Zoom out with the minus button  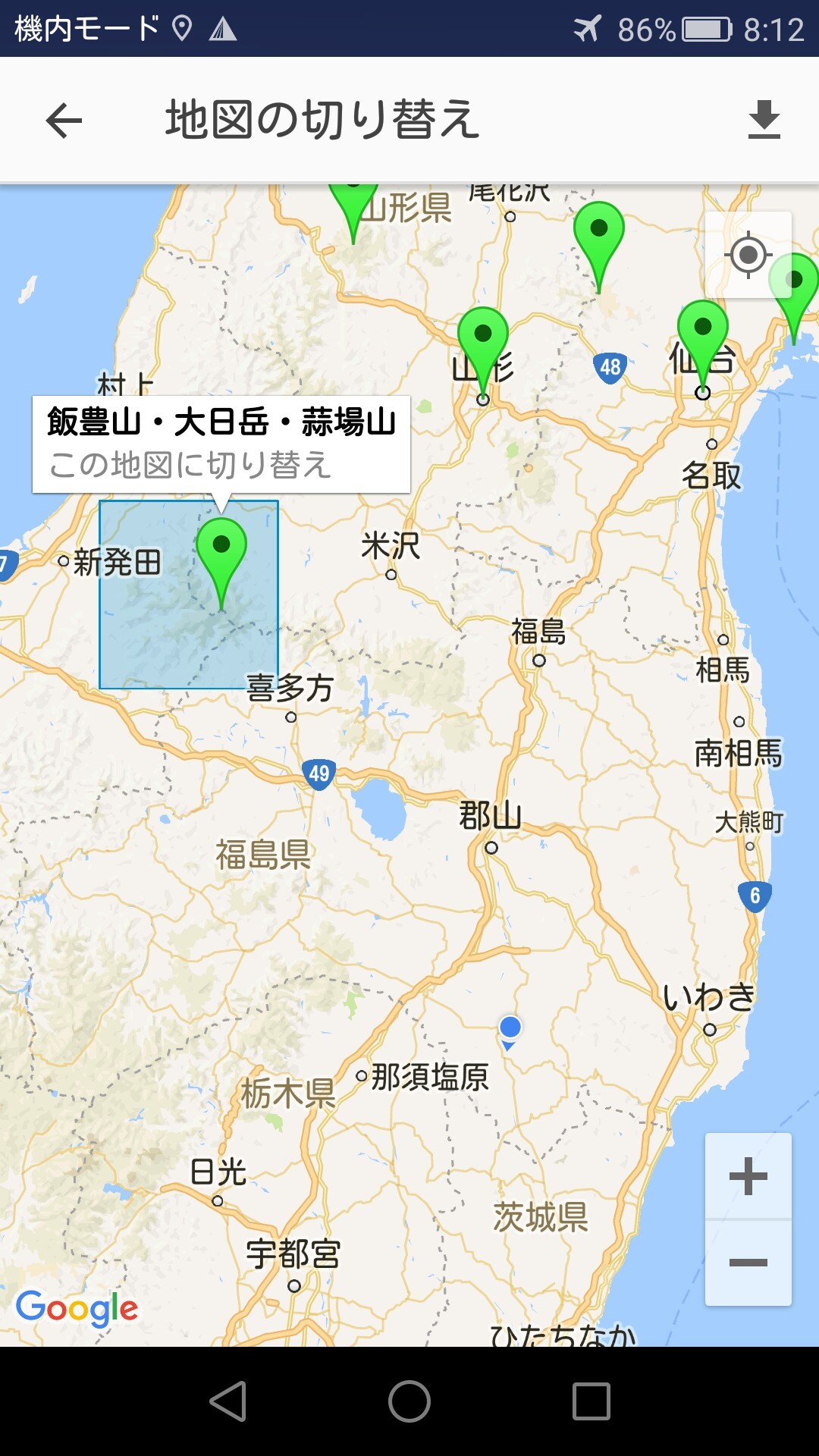tap(748, 1263)
